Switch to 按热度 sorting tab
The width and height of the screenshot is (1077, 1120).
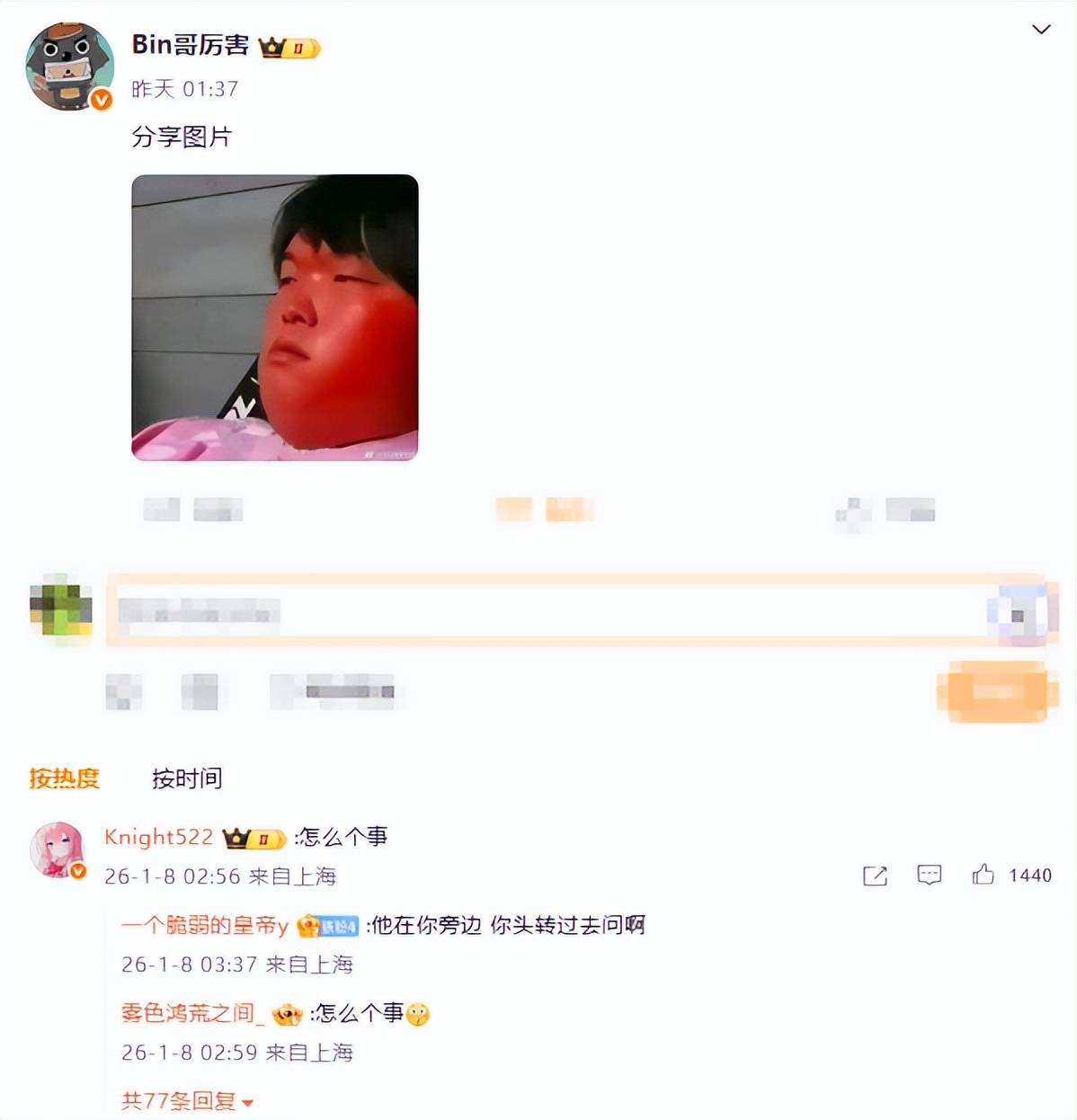pos(64,778)
